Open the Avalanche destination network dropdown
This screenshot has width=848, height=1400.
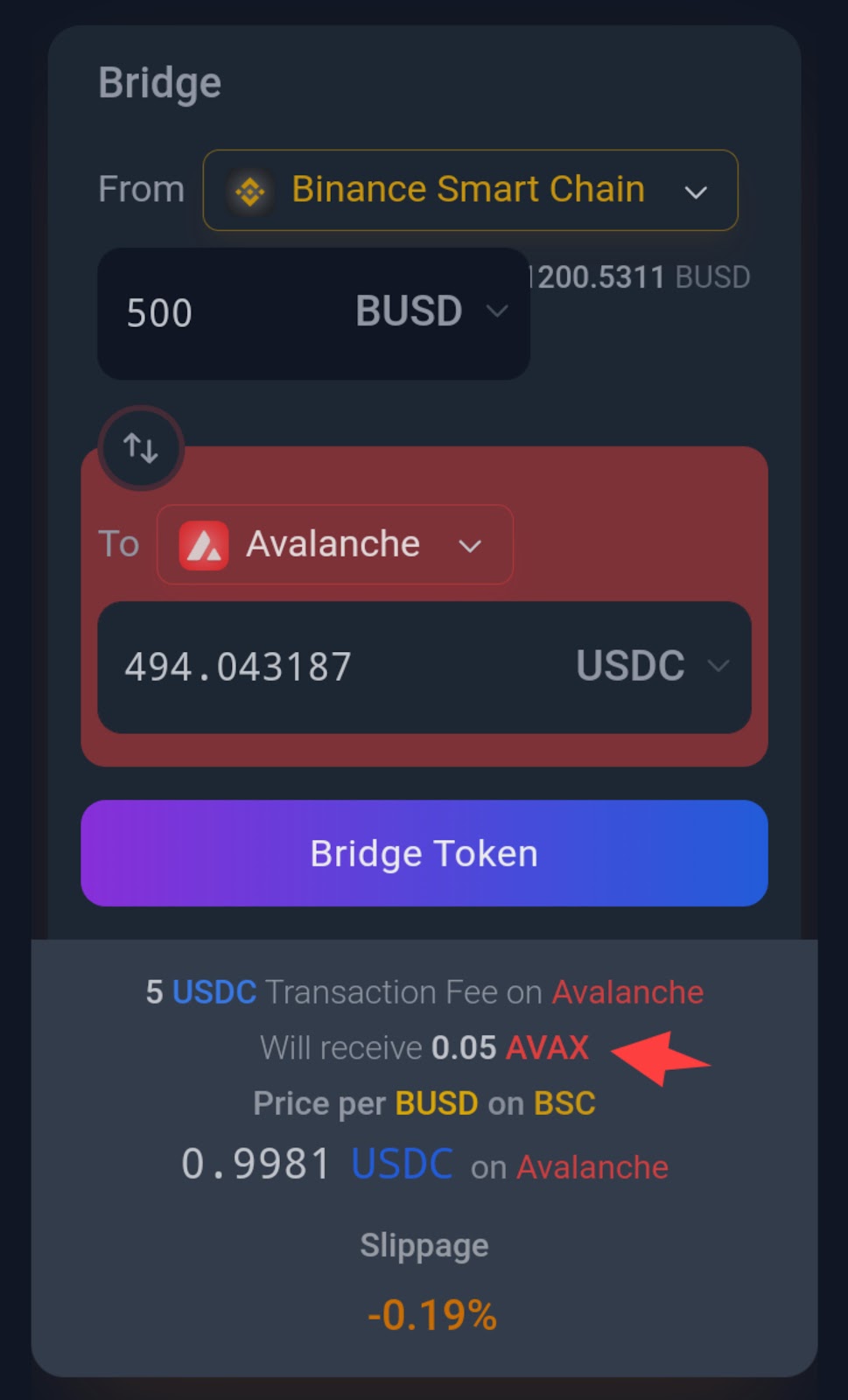(x=334, y=544)
